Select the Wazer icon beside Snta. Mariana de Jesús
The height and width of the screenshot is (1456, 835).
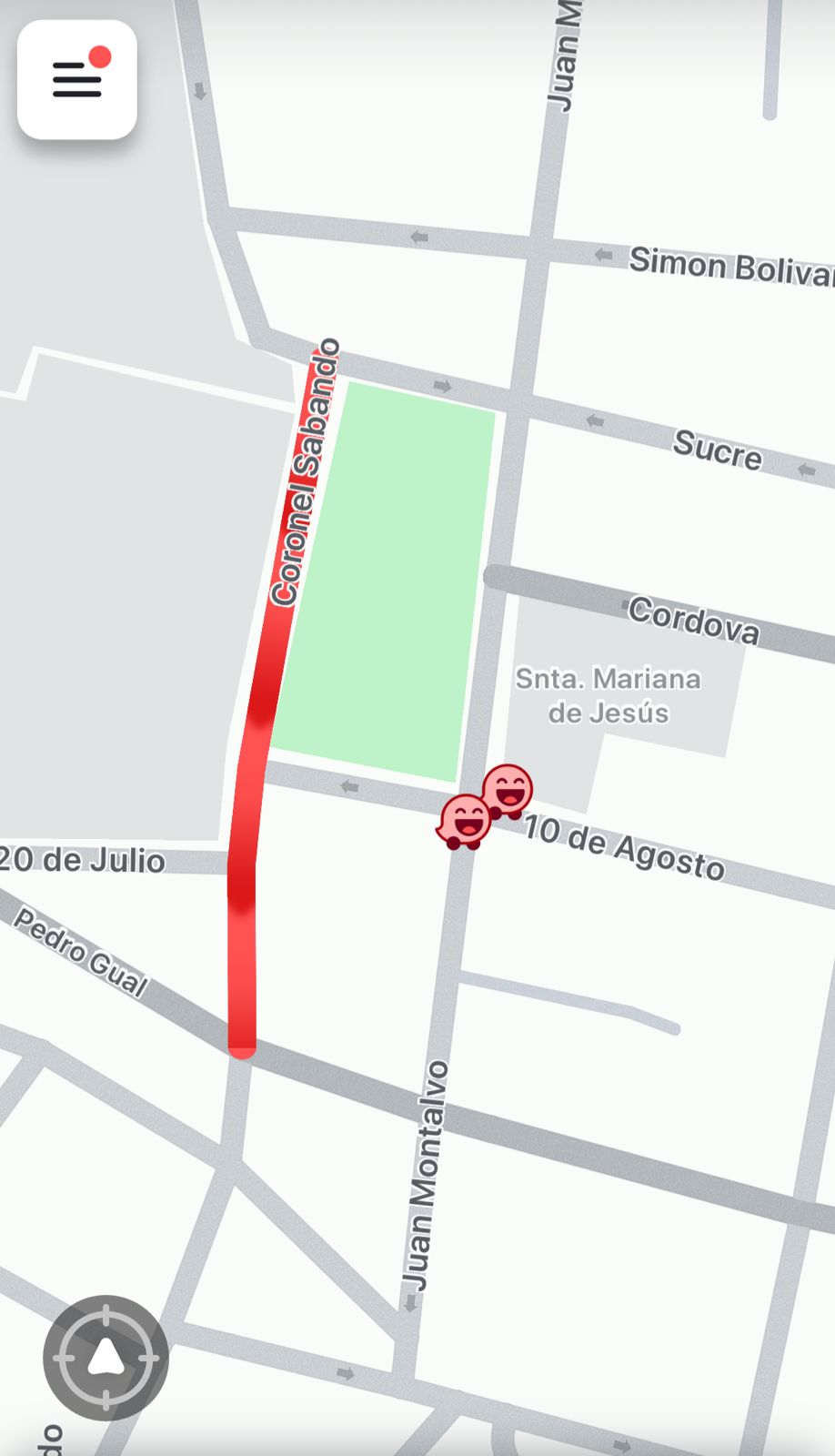tap(508, 788)
